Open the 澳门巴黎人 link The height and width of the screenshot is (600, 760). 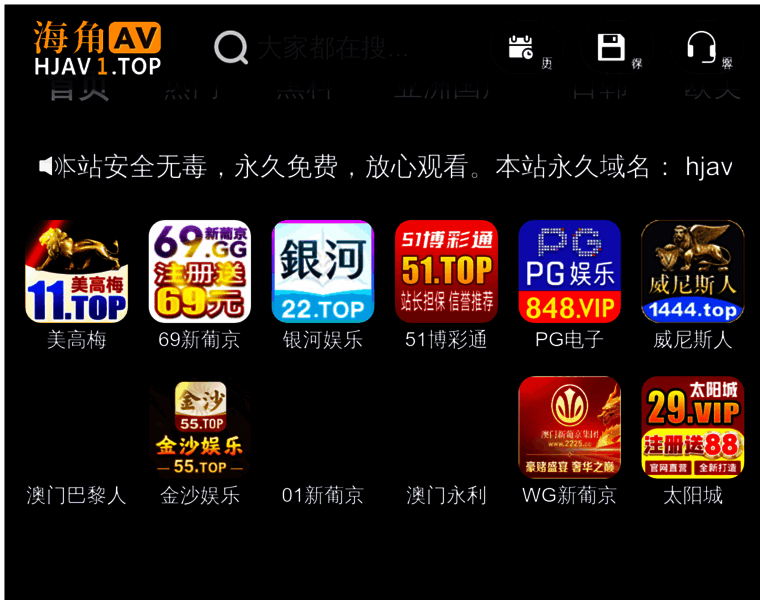click(x=76, y=495)
